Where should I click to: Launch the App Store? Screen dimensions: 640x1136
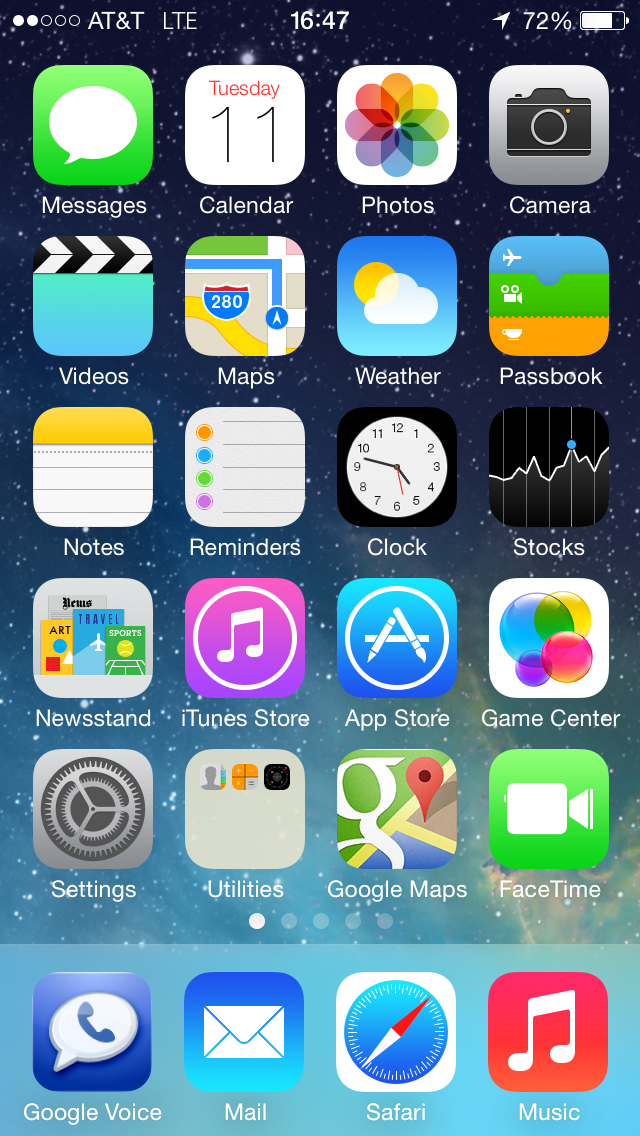(397, 638)
